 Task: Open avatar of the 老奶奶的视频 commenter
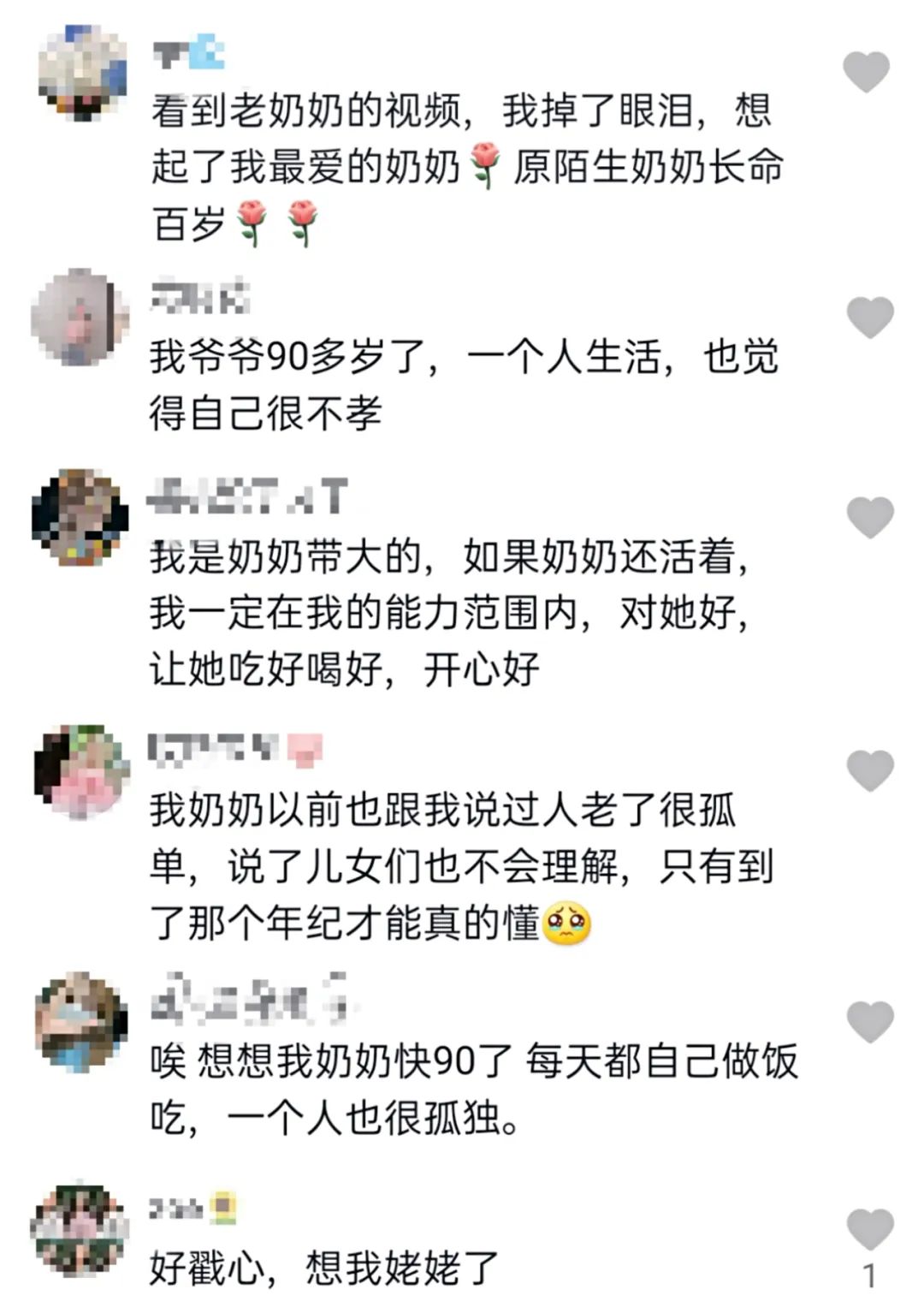tap(82, 72)
